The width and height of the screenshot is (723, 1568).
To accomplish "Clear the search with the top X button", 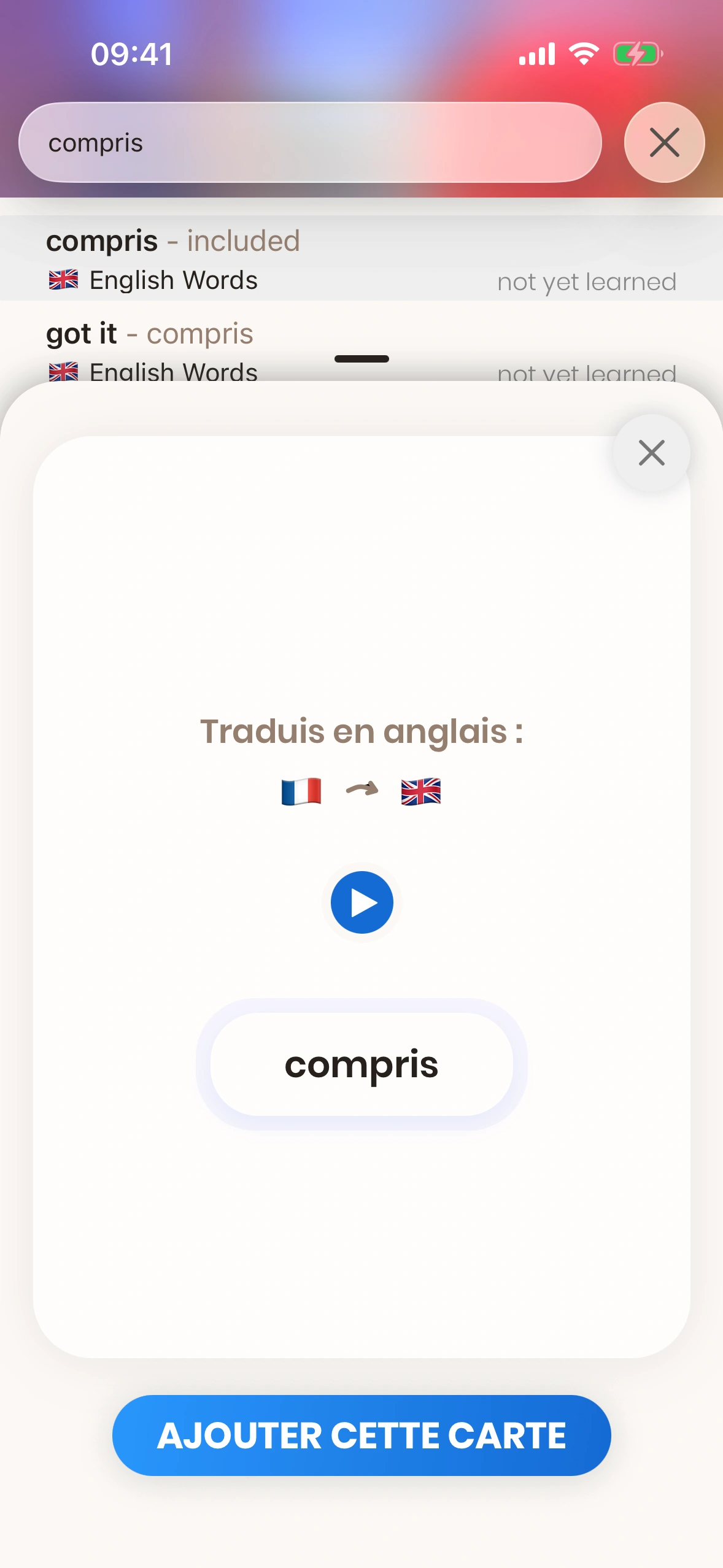I will tap(664, 143).
